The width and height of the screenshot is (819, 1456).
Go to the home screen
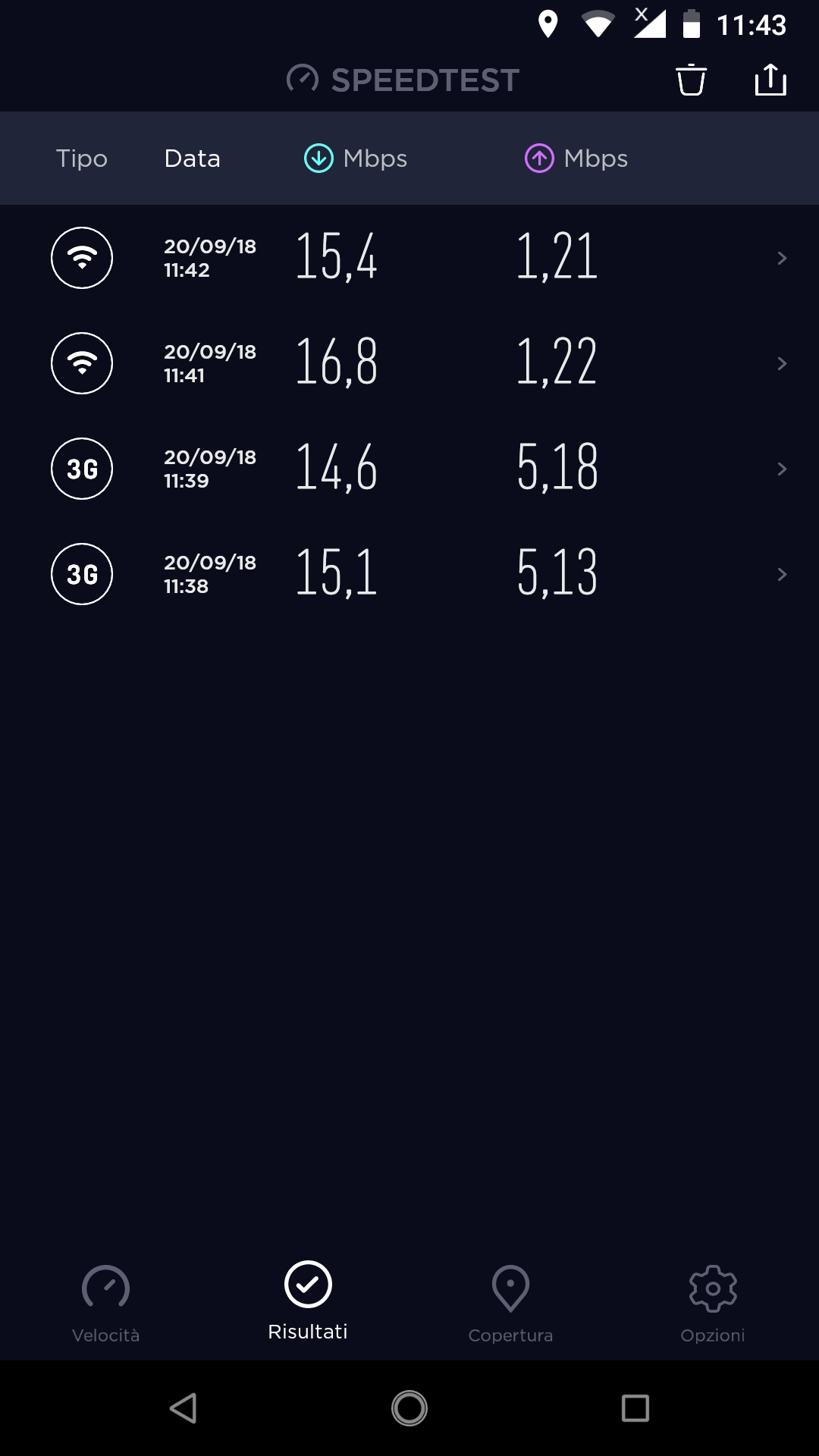click(x=409, y=1408)
